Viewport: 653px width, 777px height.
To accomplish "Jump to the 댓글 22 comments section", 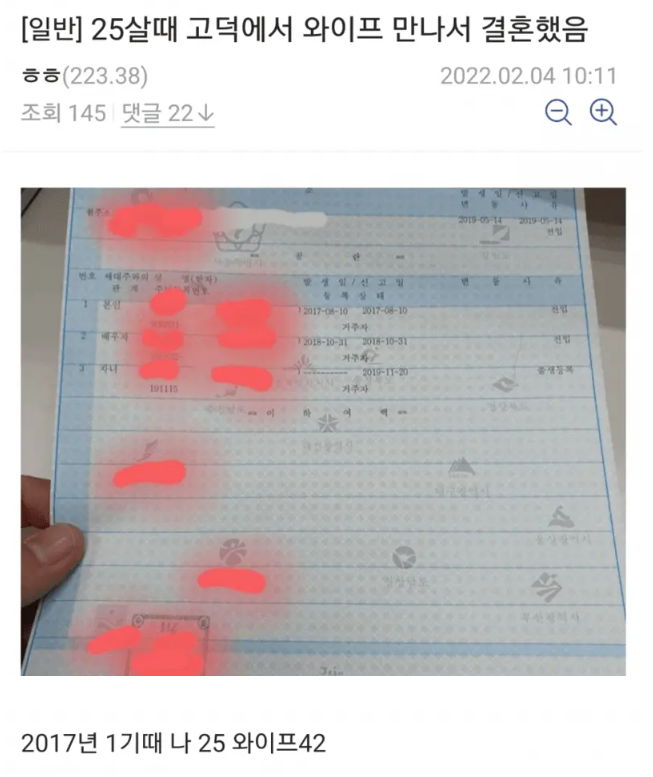I will (x=168, y=114).
